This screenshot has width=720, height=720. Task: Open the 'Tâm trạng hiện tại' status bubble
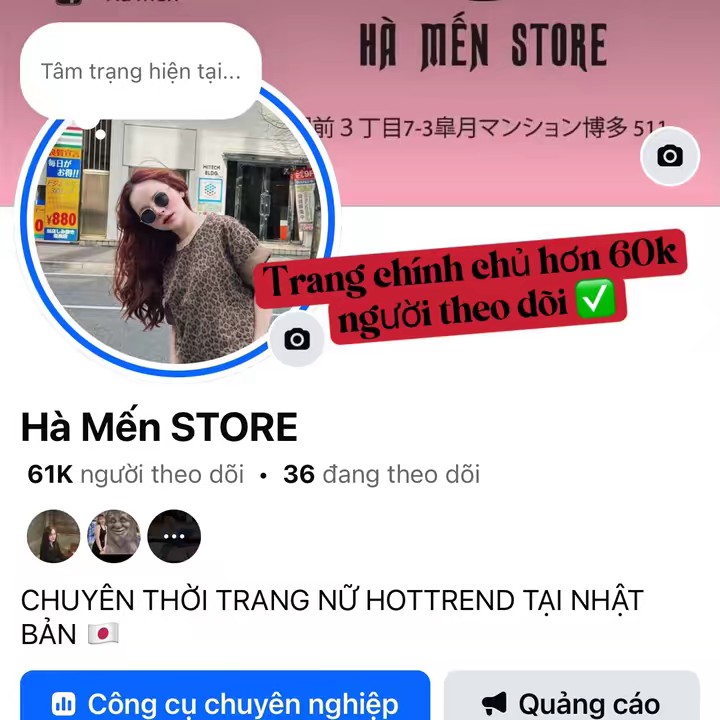[140, 72]
